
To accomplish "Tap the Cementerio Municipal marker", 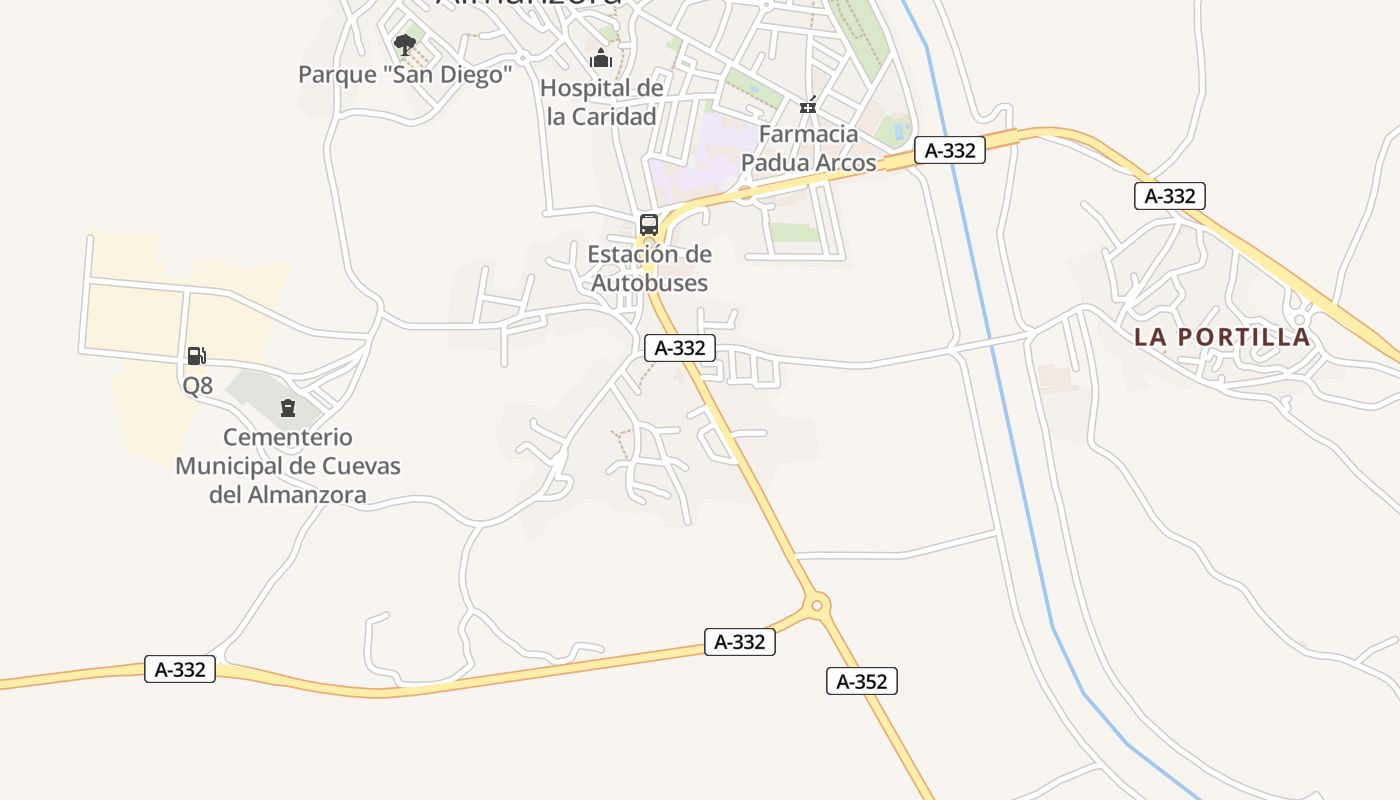I will pyautogui.click(x=288, y=407).
